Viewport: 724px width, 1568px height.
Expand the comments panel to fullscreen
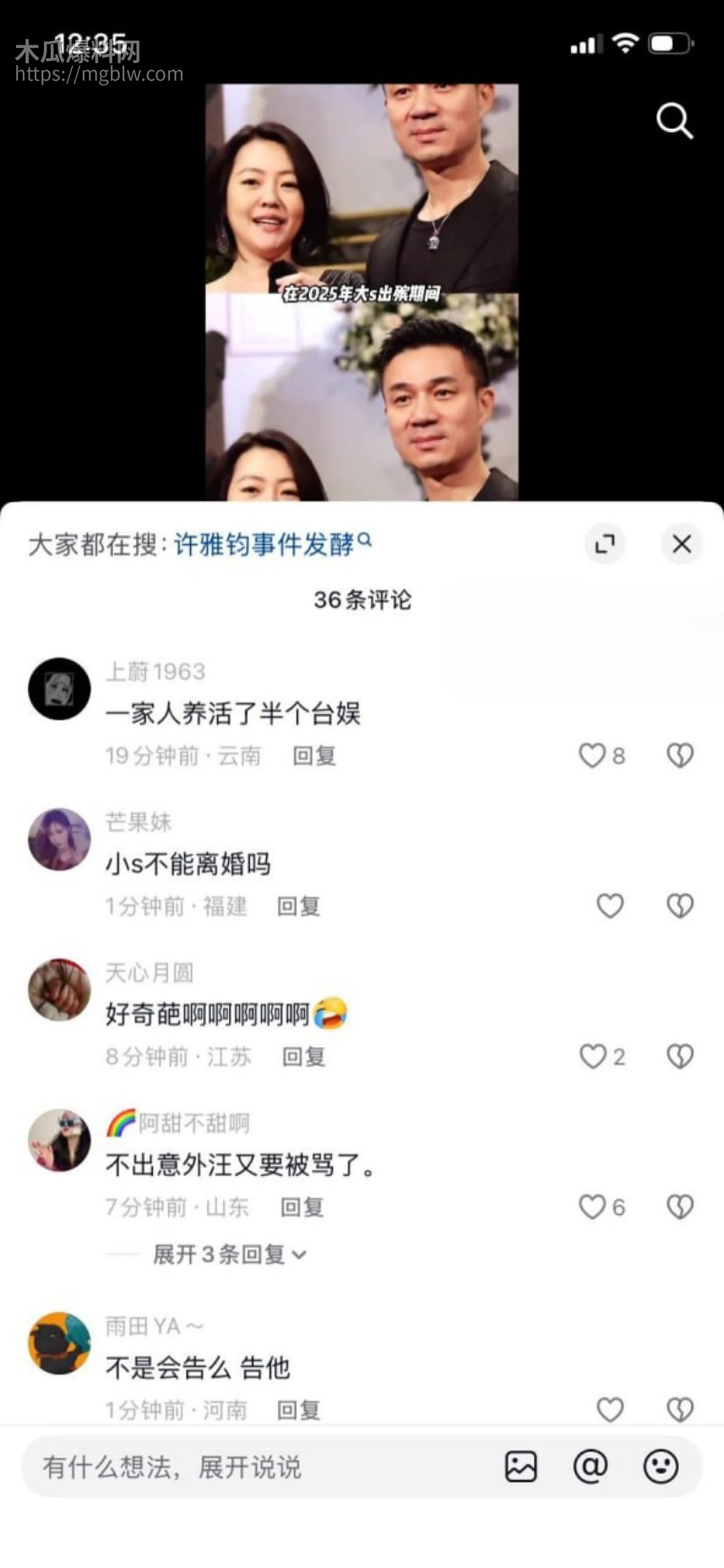606,544
